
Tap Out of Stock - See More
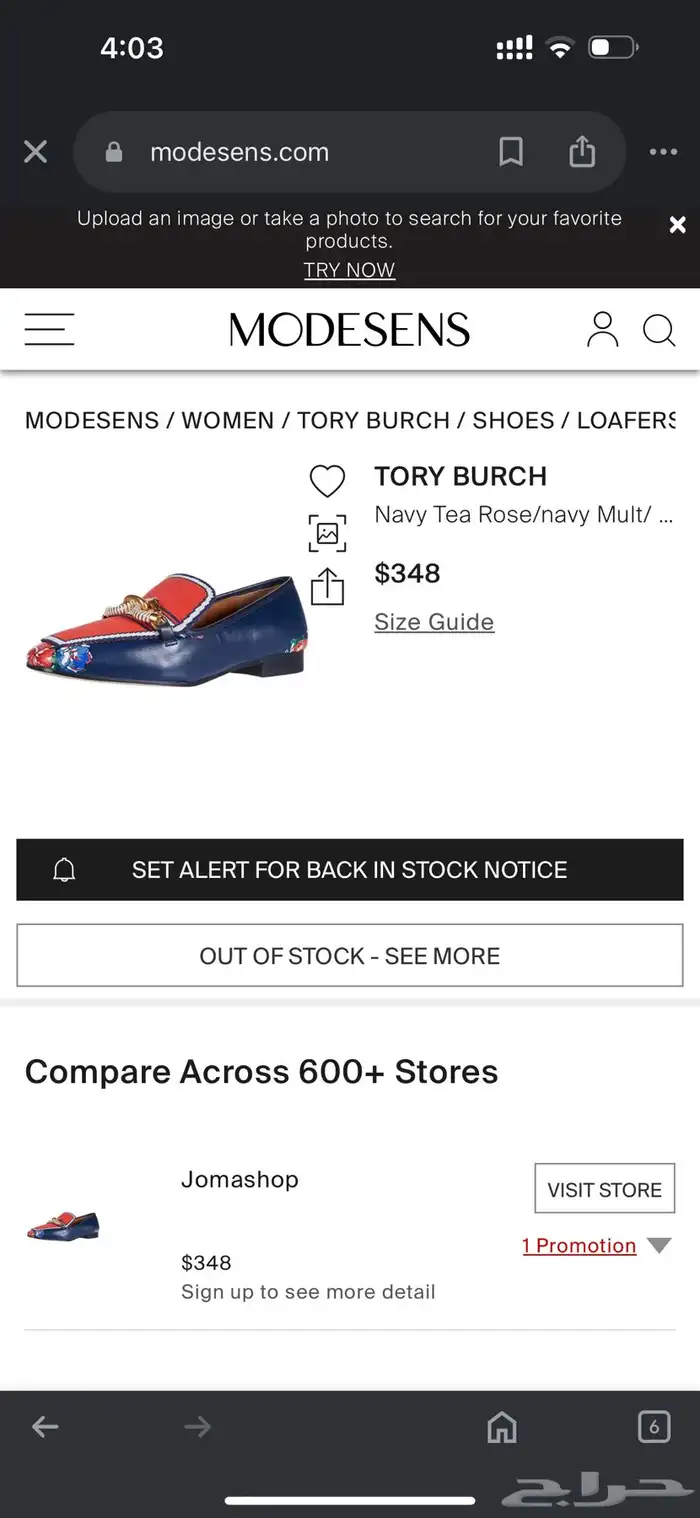[x=349, y=956]
